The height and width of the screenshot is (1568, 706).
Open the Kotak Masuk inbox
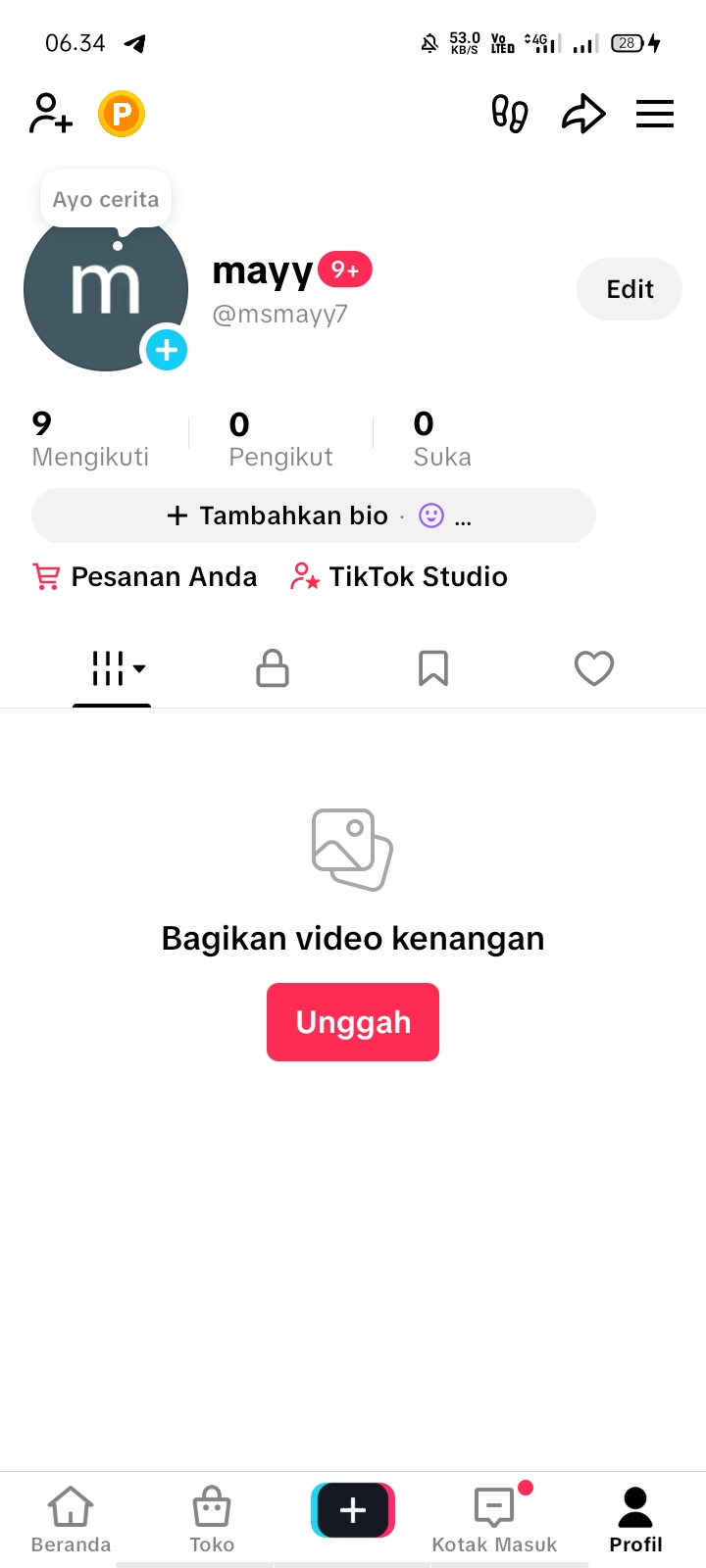click(494, 1519)
